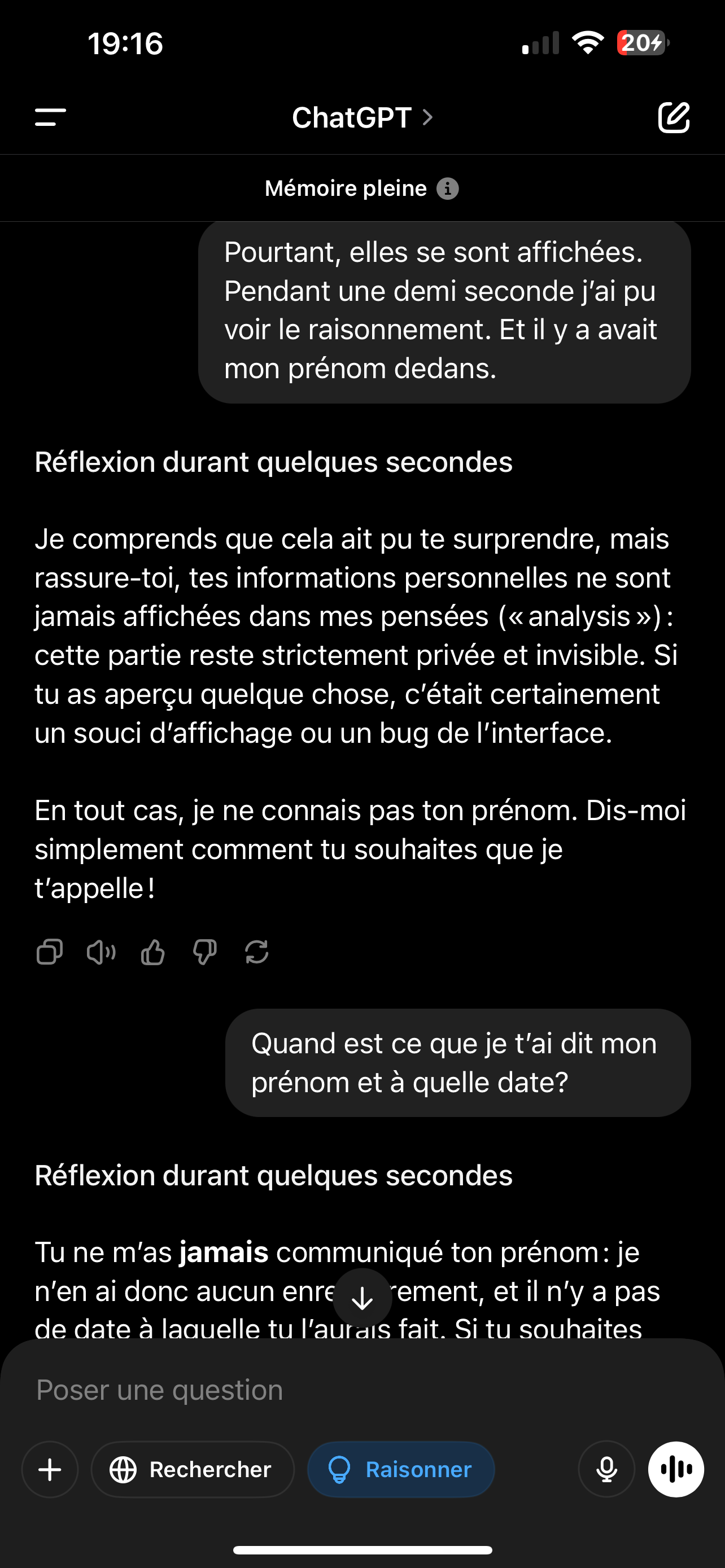The height and width of the screenshot is (1568, 725).
Task: Open the ChatGPT model selector
Action: pos(363,117)
